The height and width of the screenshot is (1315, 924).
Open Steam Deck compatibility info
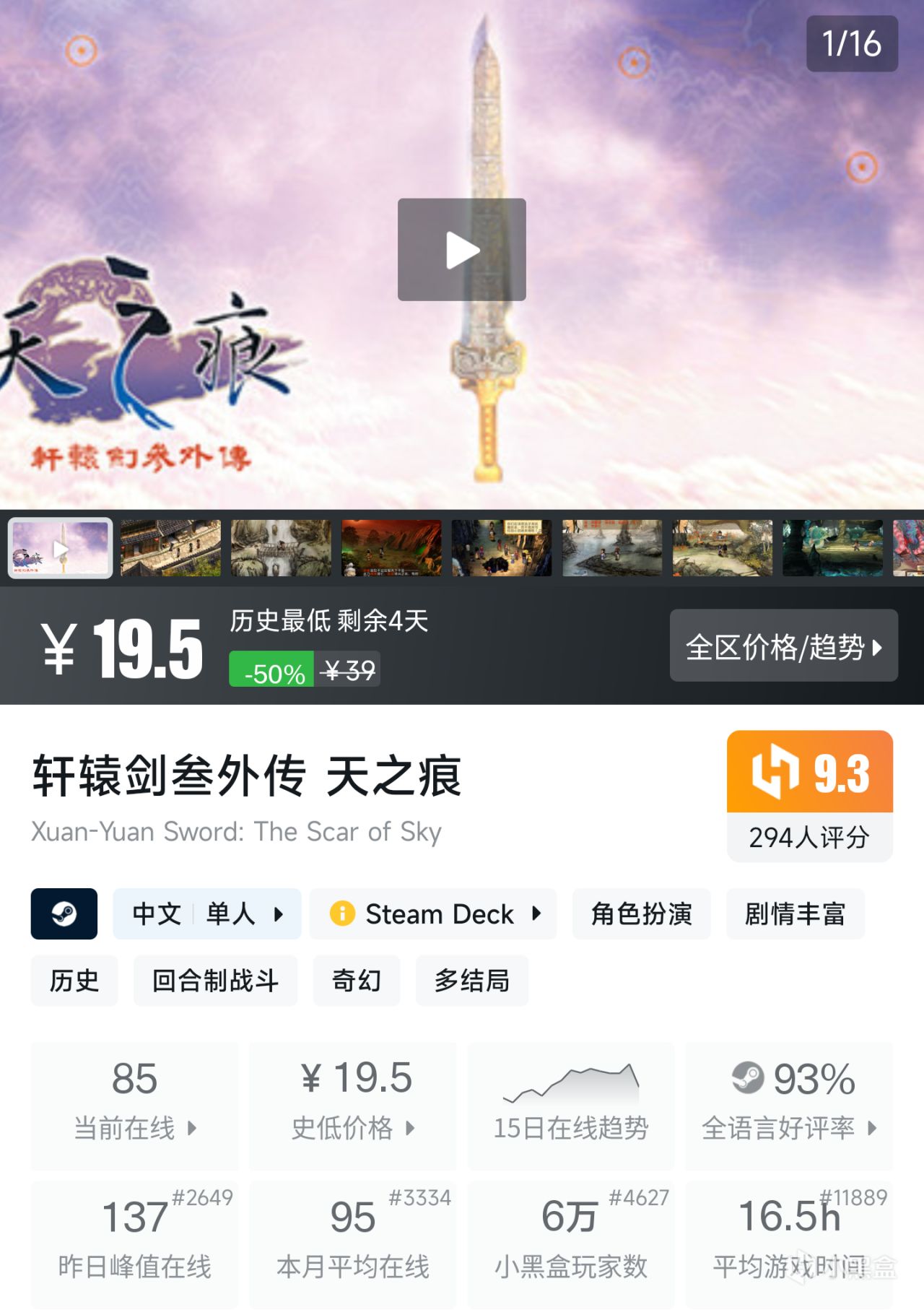coord(433,913)
